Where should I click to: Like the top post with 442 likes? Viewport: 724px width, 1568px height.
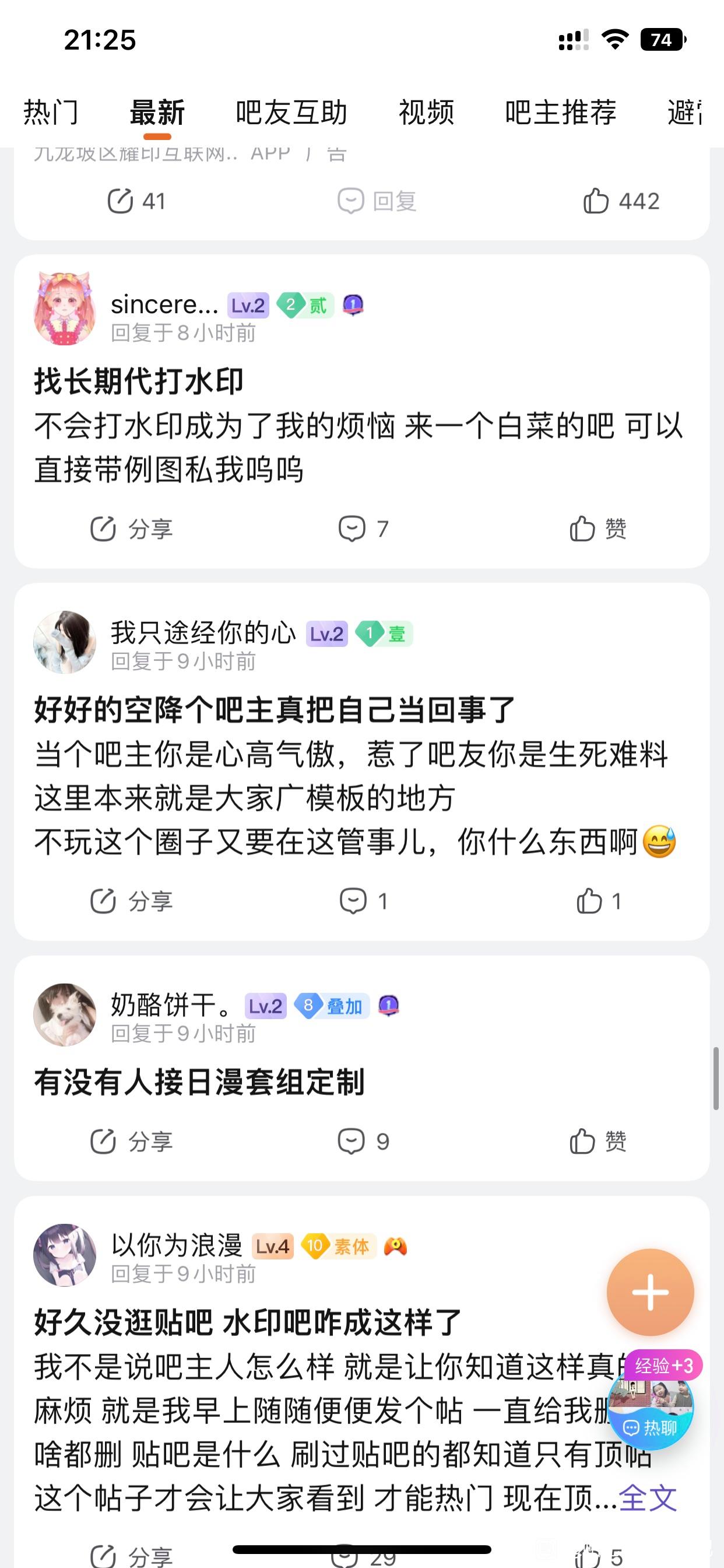[x=621, y=201]
